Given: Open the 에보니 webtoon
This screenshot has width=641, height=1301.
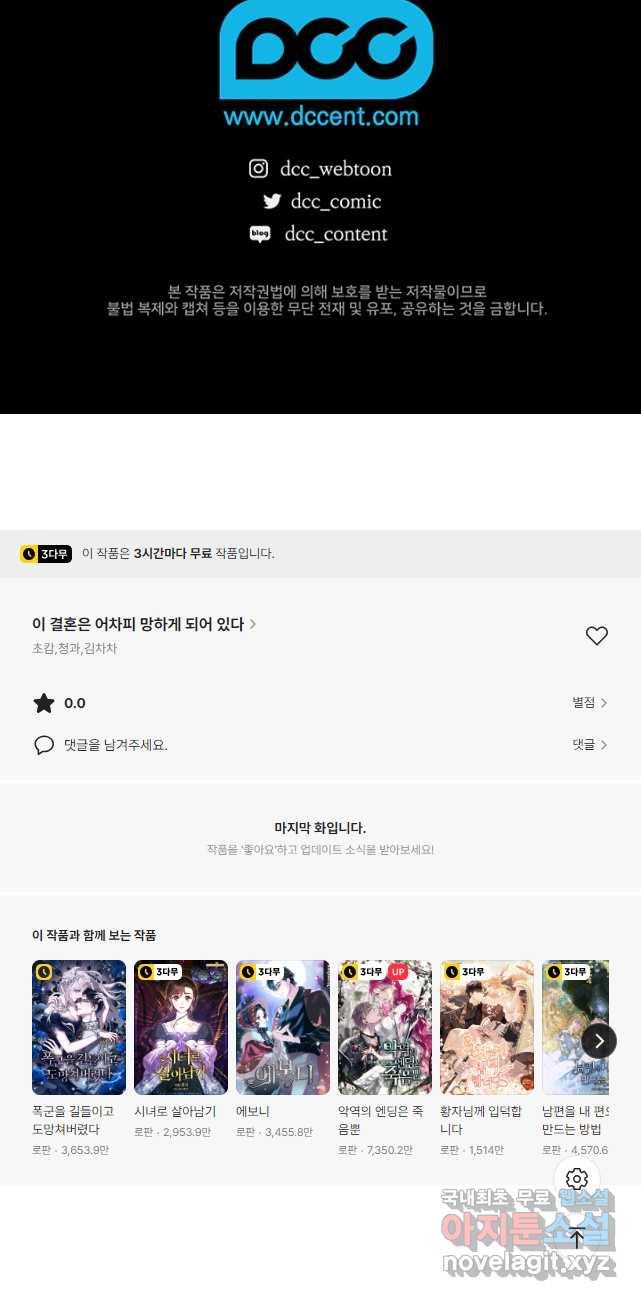Looking at the screenshot, I should click(x=283, y=1027).
